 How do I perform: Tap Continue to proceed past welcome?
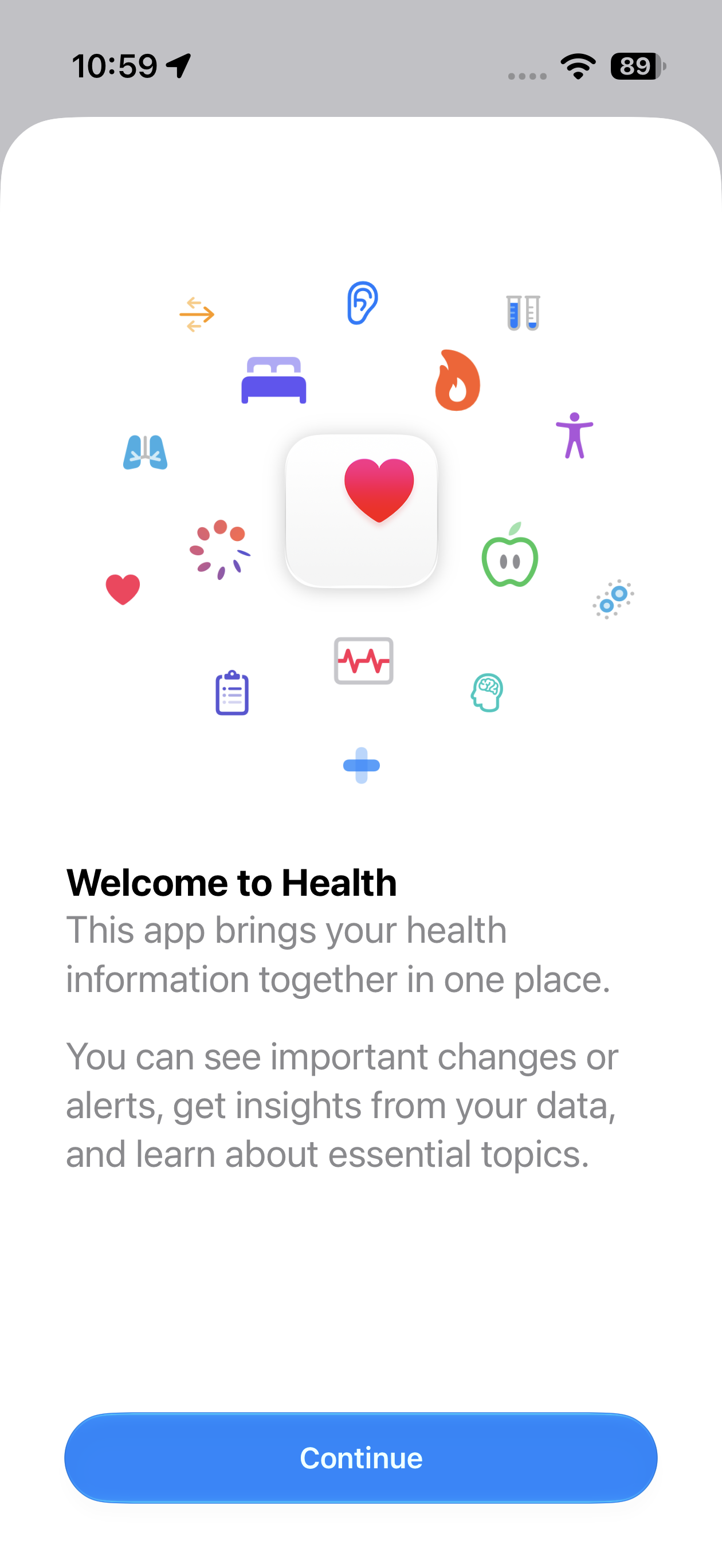pos(361,1458)
